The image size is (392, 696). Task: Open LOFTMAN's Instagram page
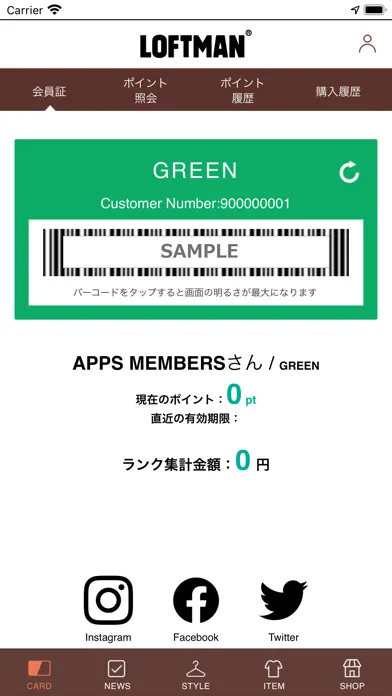108,609
